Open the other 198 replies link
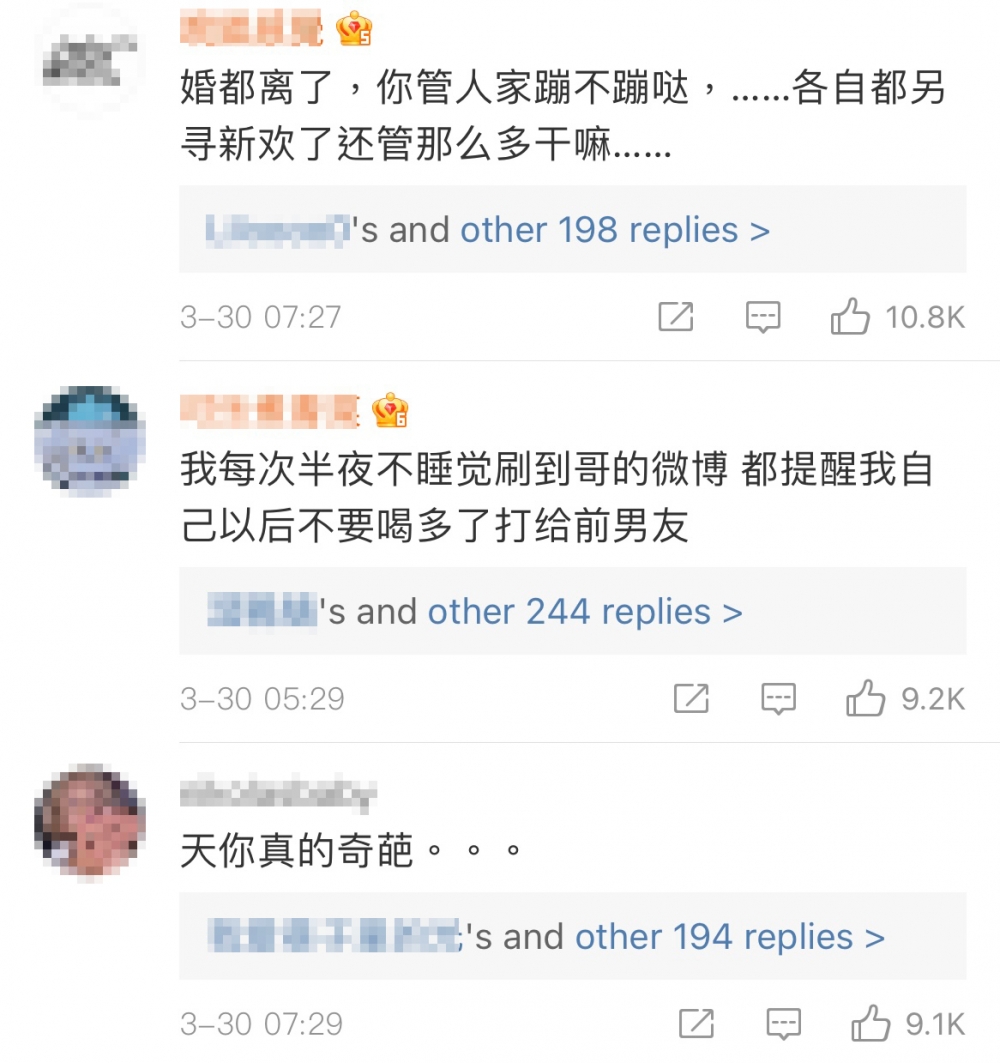 [614, 230]
